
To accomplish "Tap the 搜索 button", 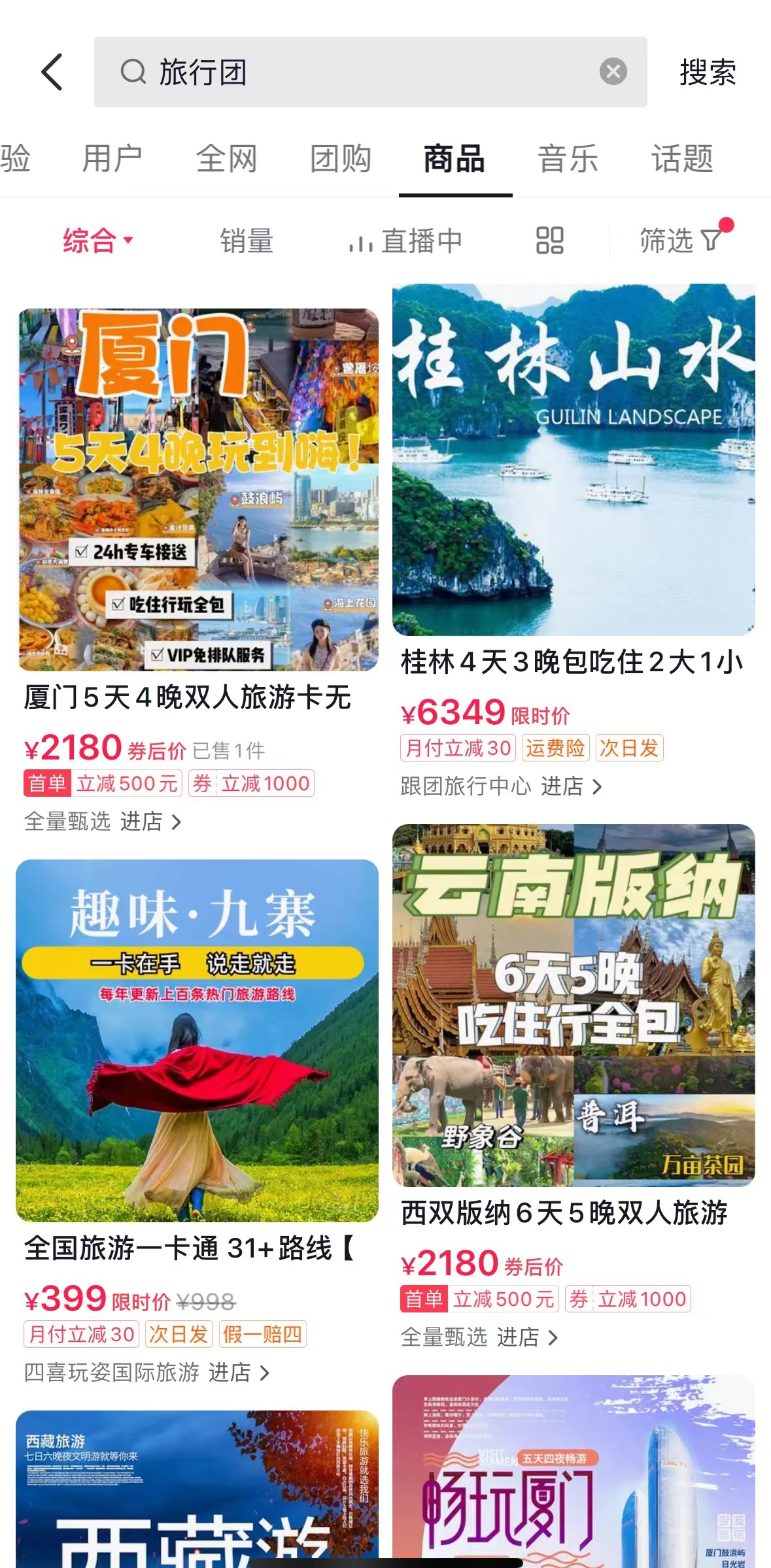I will click(x=708, y=72).
